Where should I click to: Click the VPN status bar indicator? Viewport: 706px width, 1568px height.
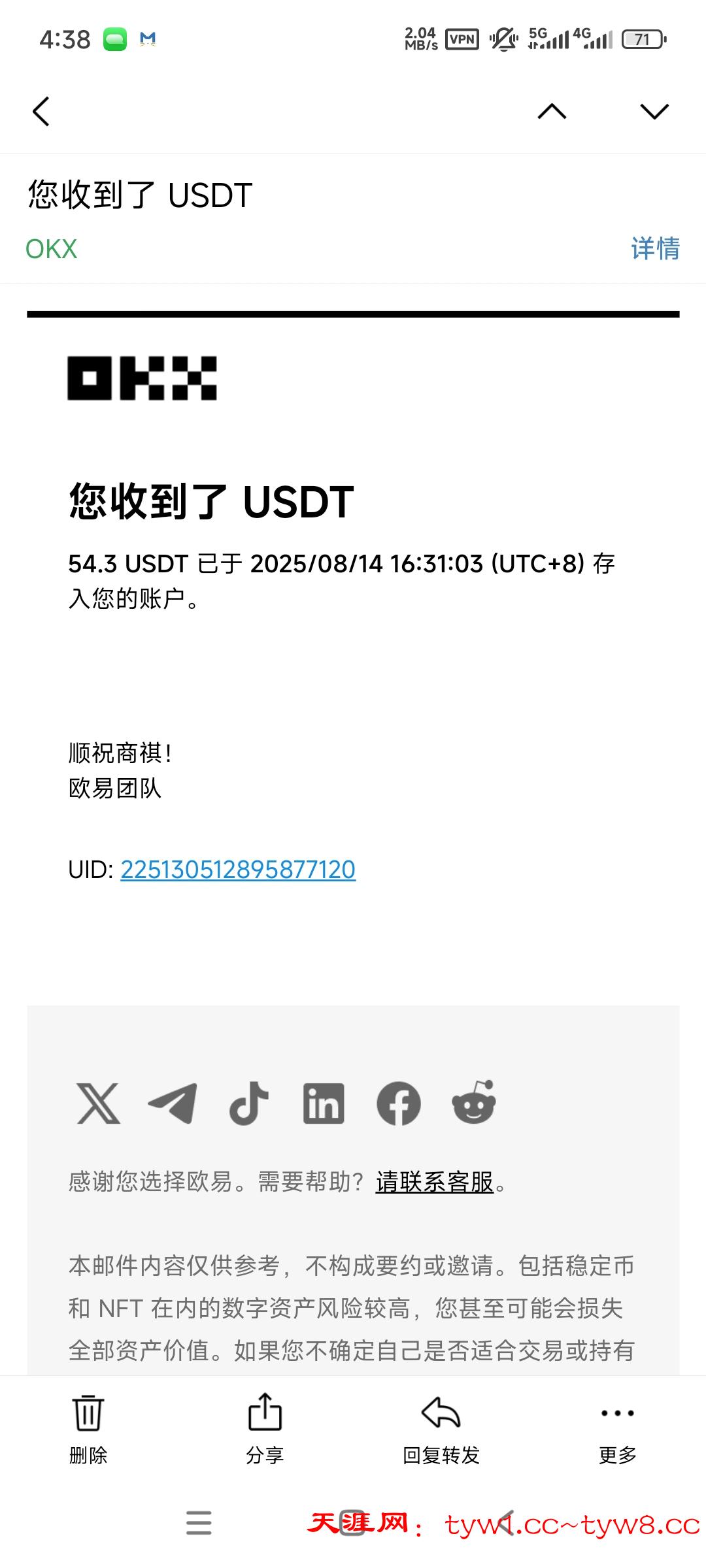[463, 39]
